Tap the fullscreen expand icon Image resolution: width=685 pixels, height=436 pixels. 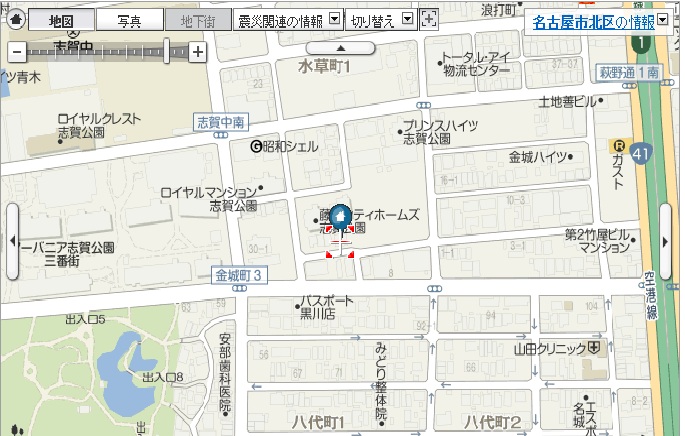pos(430,18)
